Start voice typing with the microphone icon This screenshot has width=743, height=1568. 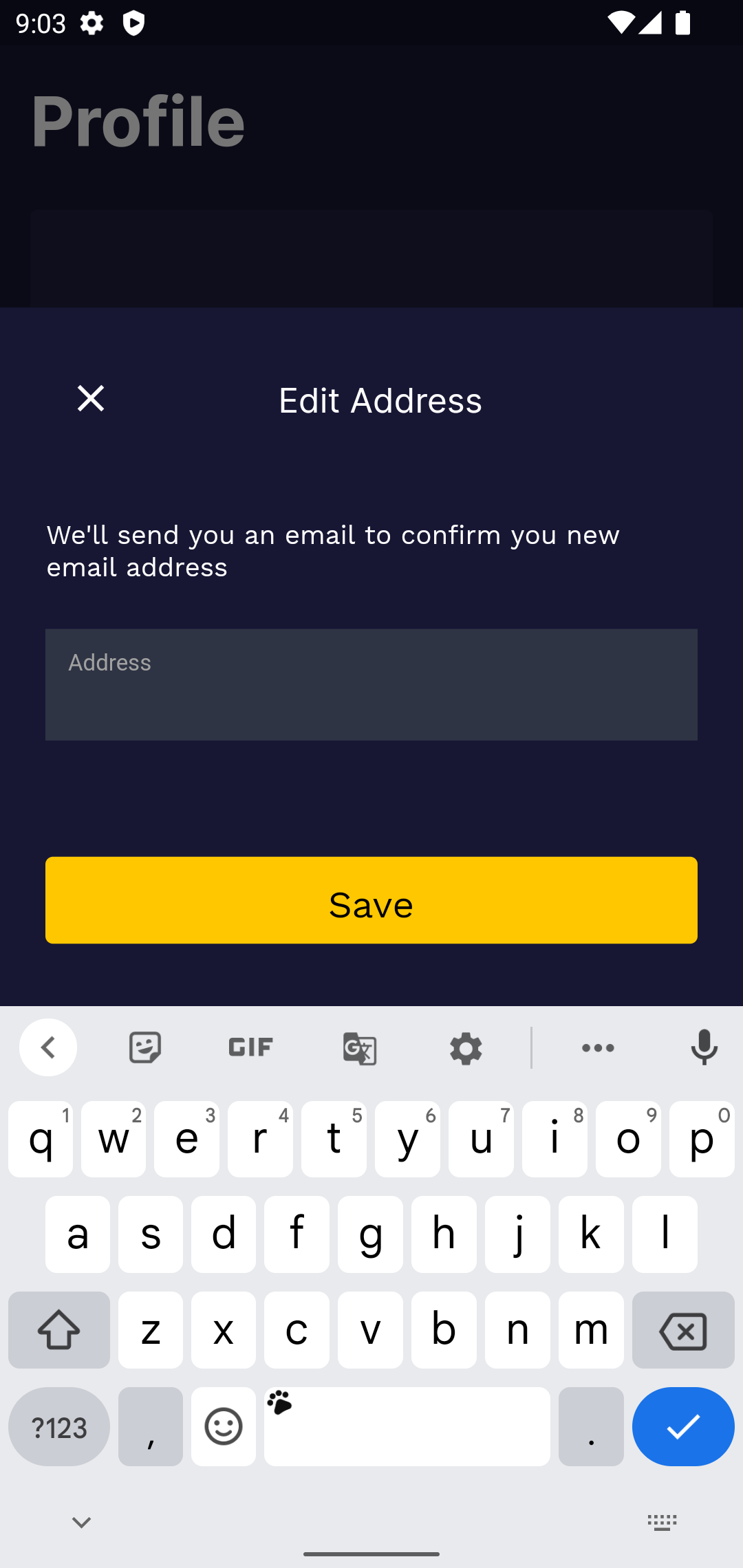(x=704, y=1047)
